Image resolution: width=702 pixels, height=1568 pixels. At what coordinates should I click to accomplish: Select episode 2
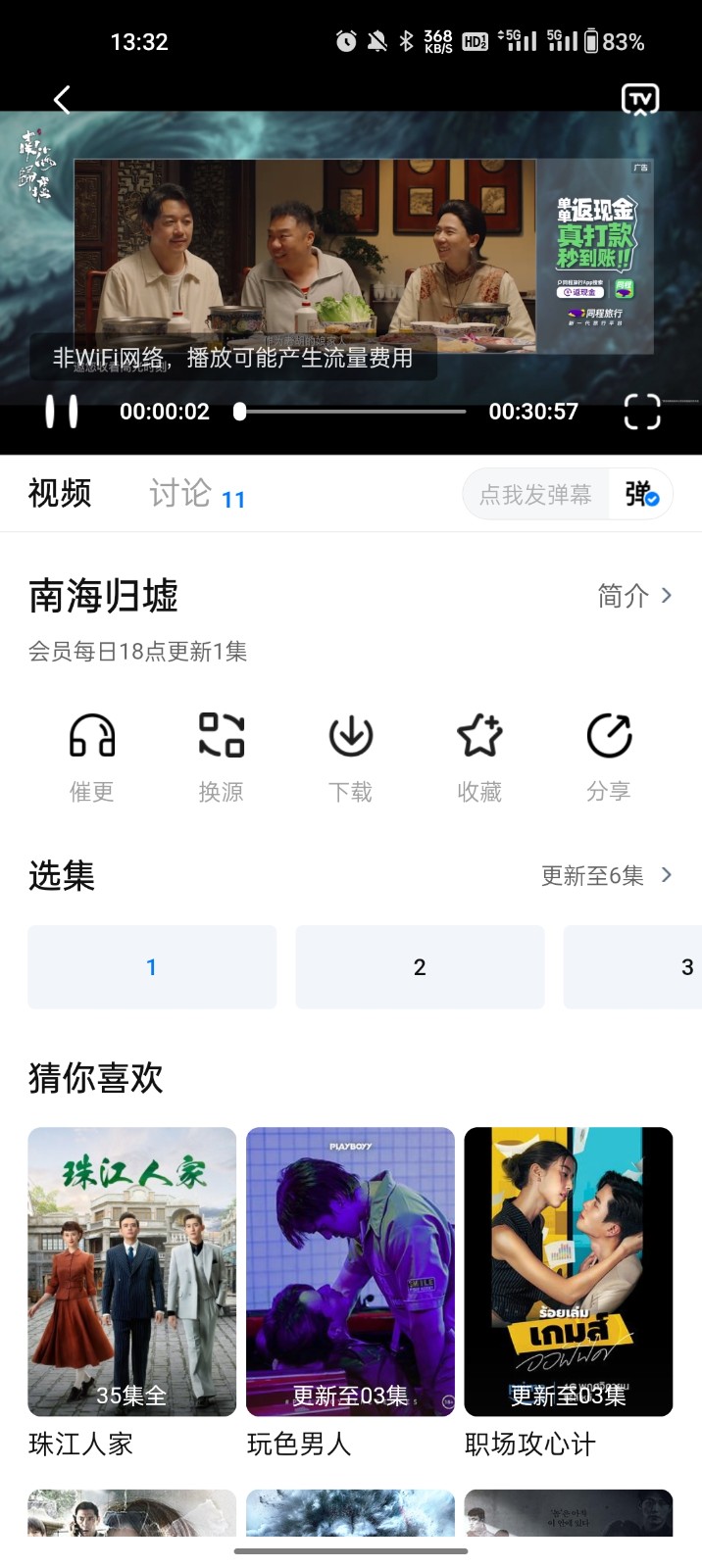click(420, 967)
